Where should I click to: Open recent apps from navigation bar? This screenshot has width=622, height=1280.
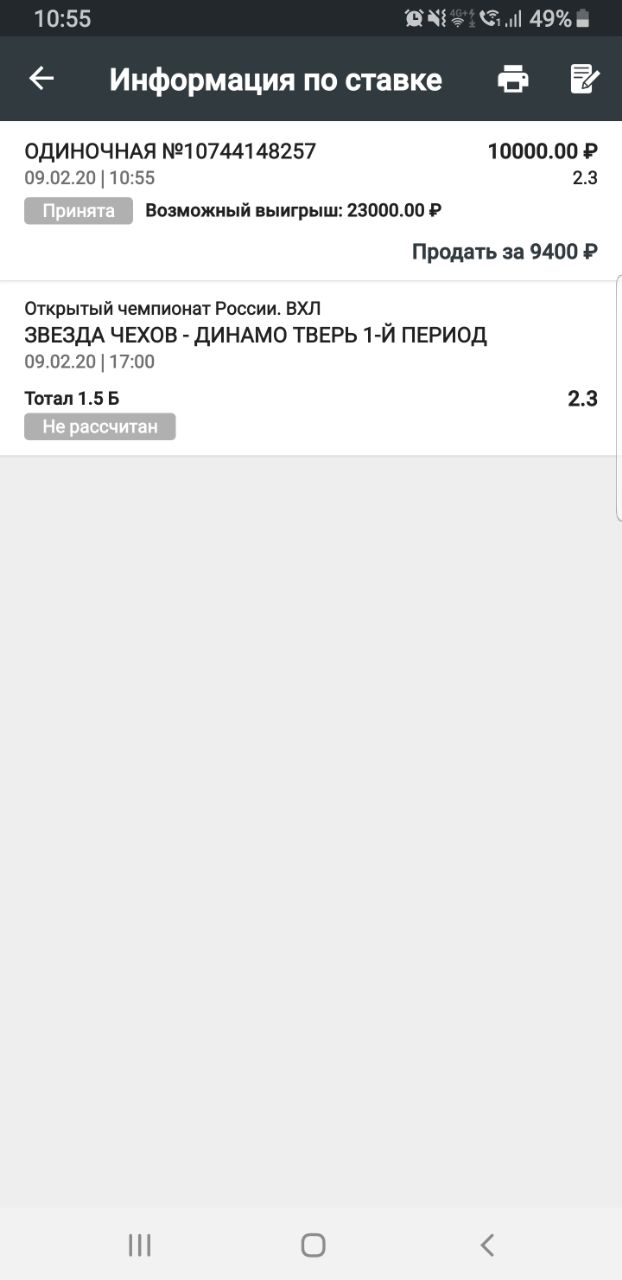point(140,1244)
